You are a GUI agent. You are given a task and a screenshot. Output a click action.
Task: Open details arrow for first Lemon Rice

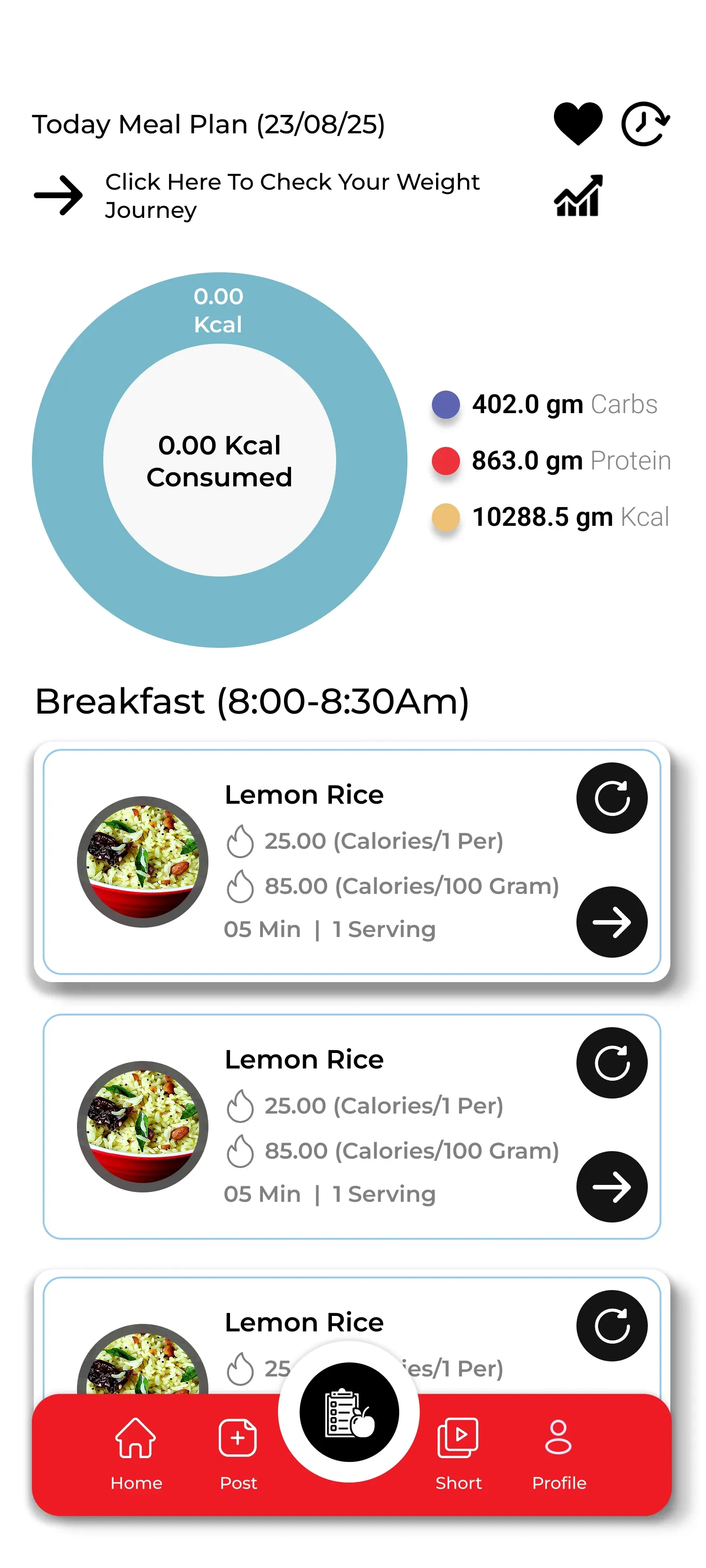tap(612, 922)
